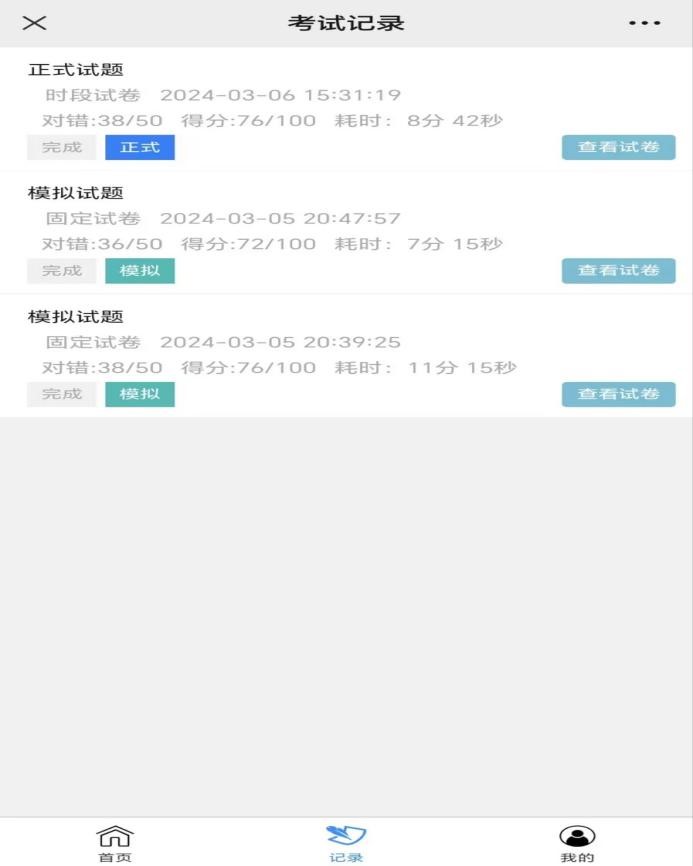View paper for the 20:39:25 mock exam
This screenshot has width=693, height=866.
click(x=618, y=394)
